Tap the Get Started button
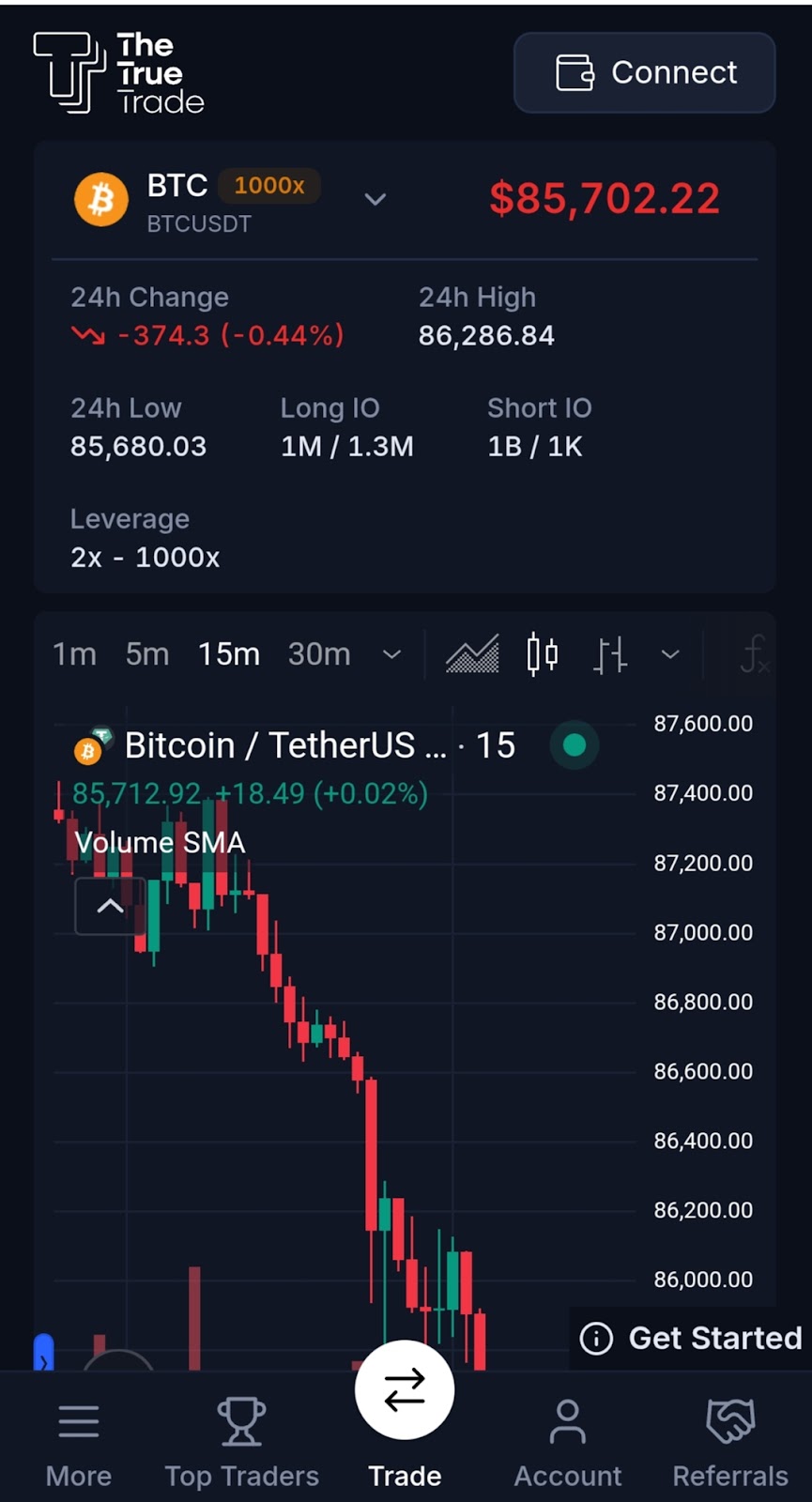This screenshot has width=812, height=1502. coord(691,1338)
